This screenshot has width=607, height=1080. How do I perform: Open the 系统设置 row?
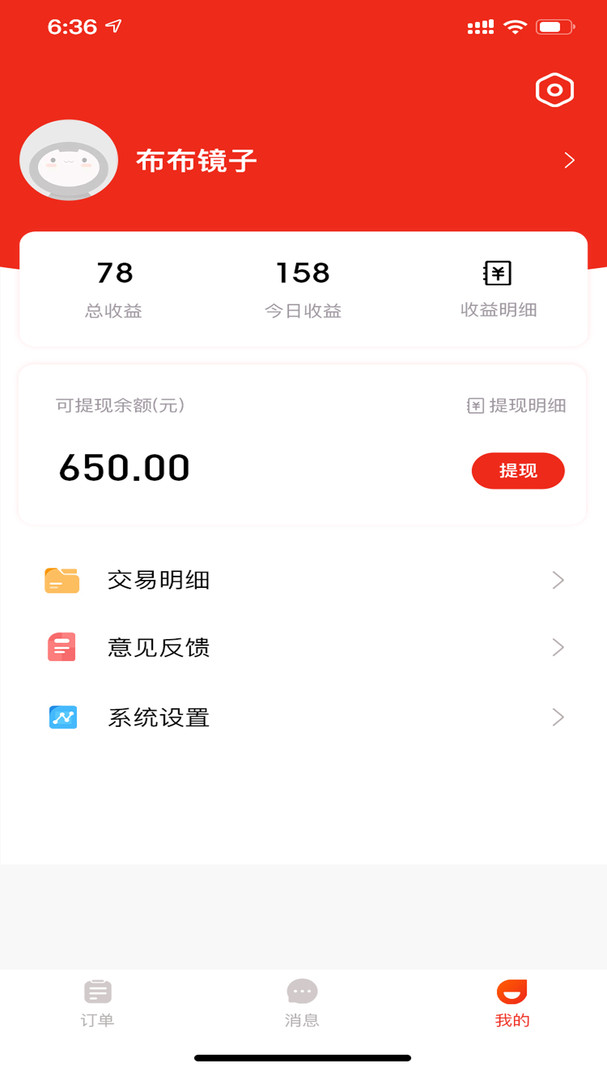point(303,717)
